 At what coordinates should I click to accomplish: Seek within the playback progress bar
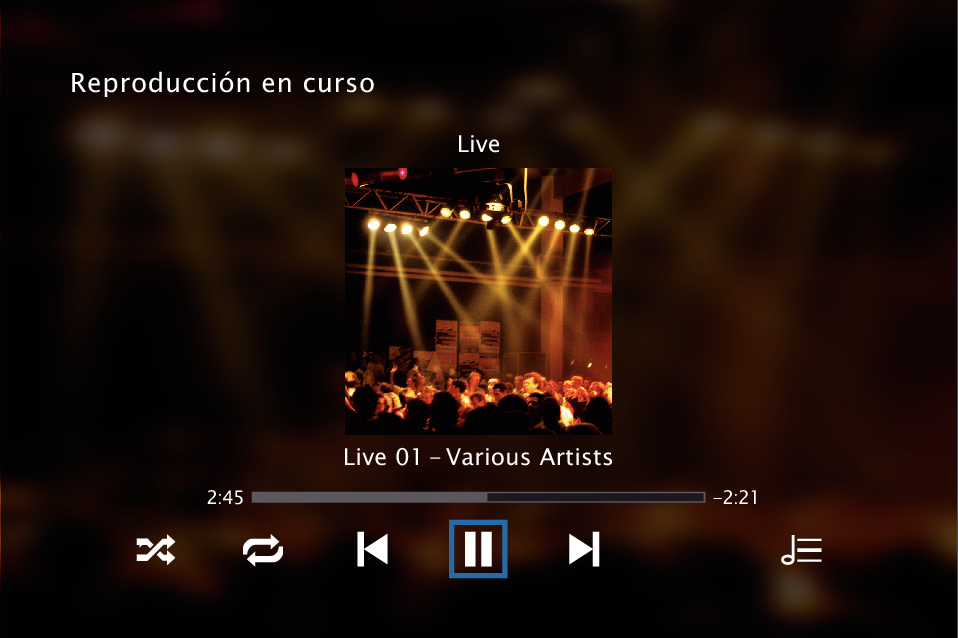point(478,497)
